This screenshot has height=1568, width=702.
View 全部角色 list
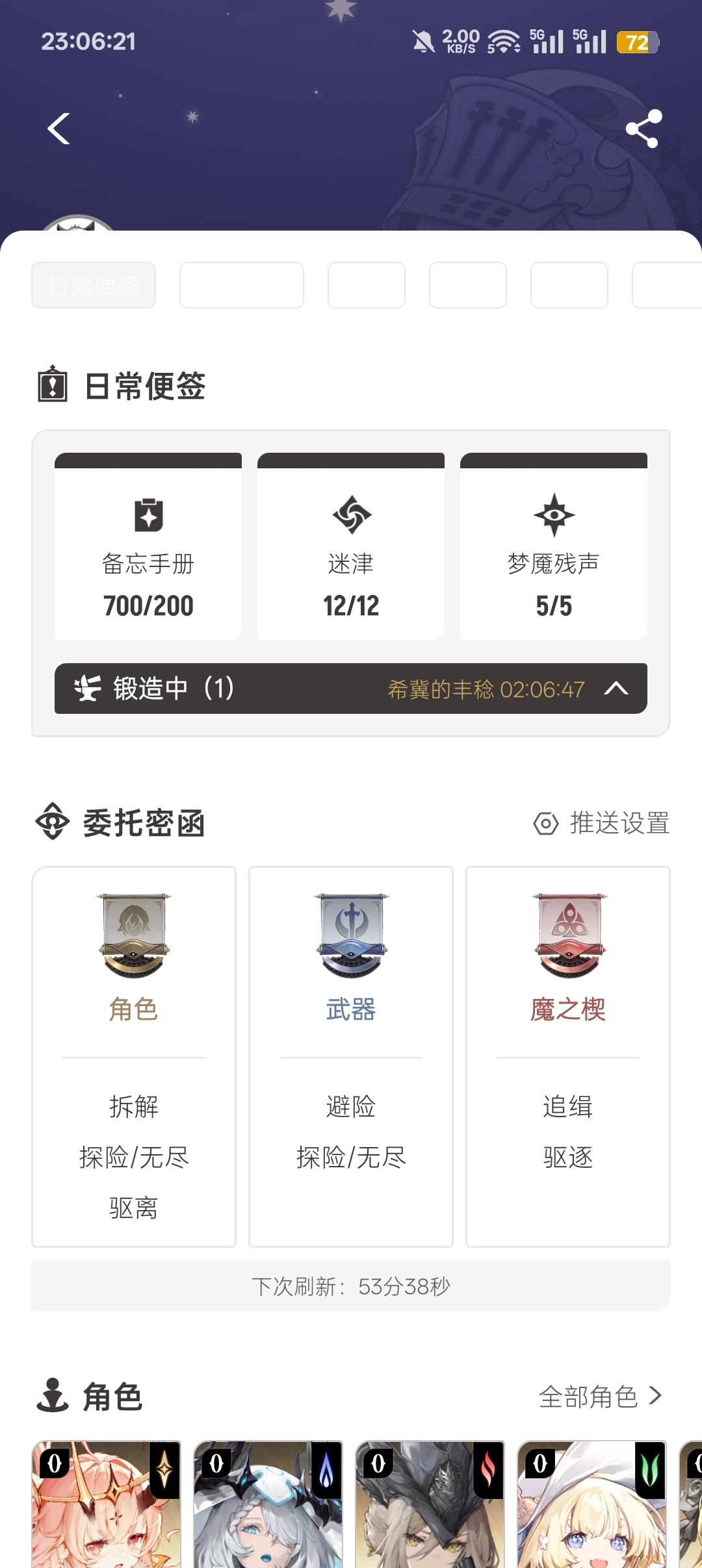[x=600, y=1396]
